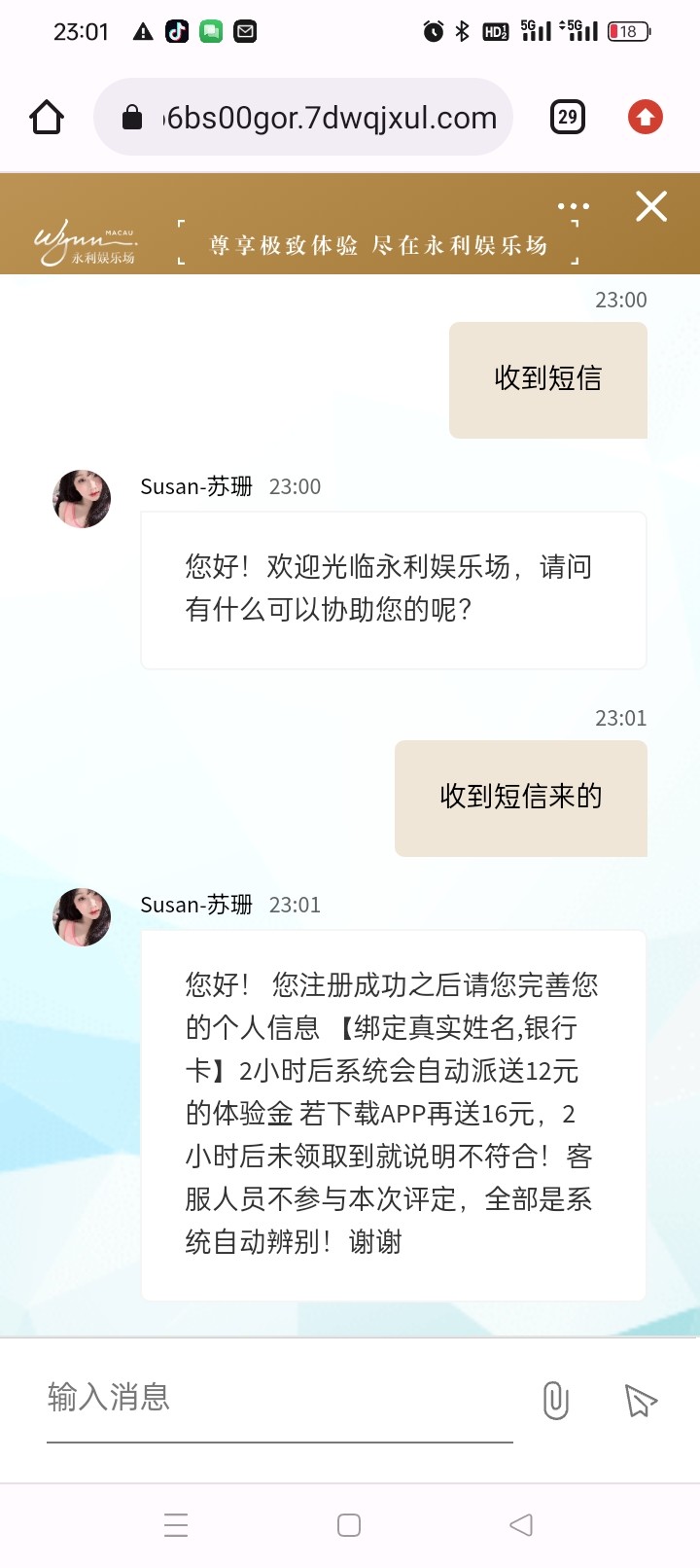Open the three-dot chat options menu

[x=574, y=206]
